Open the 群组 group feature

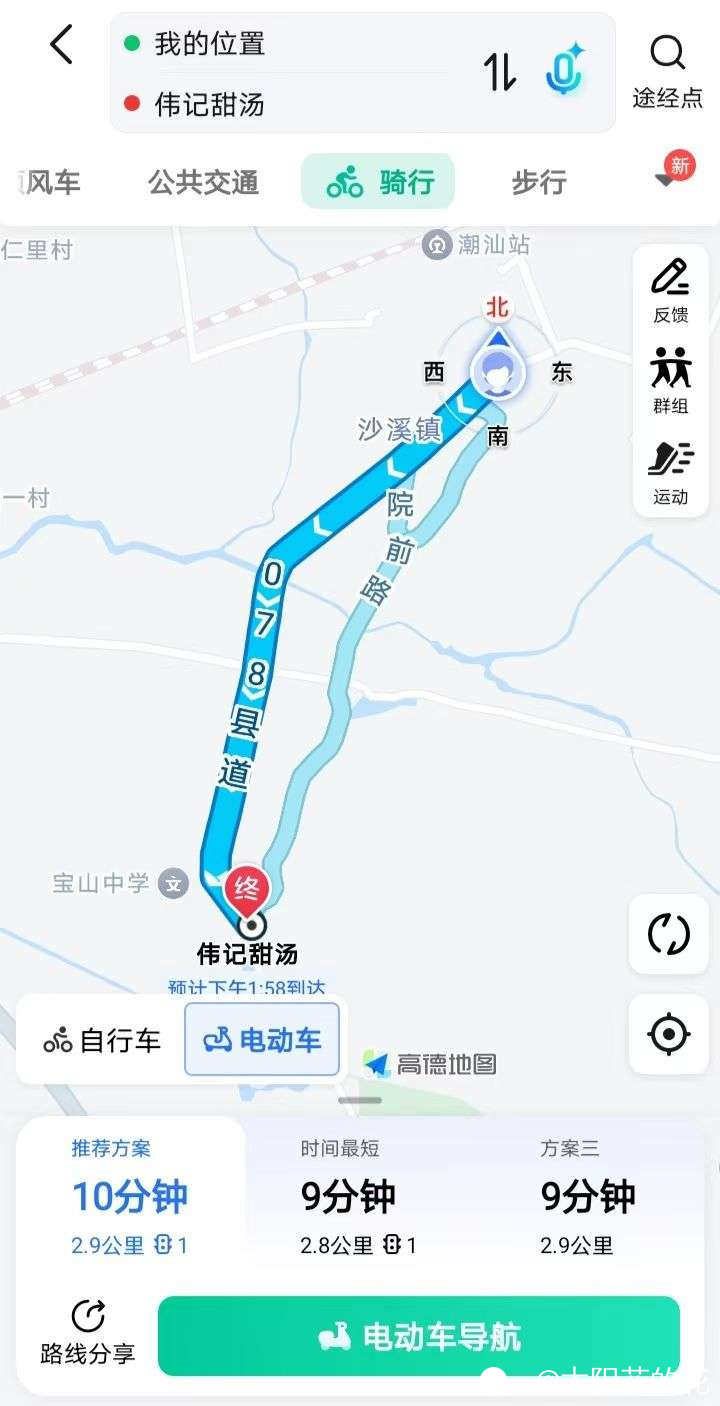click(x=670, y=381)
